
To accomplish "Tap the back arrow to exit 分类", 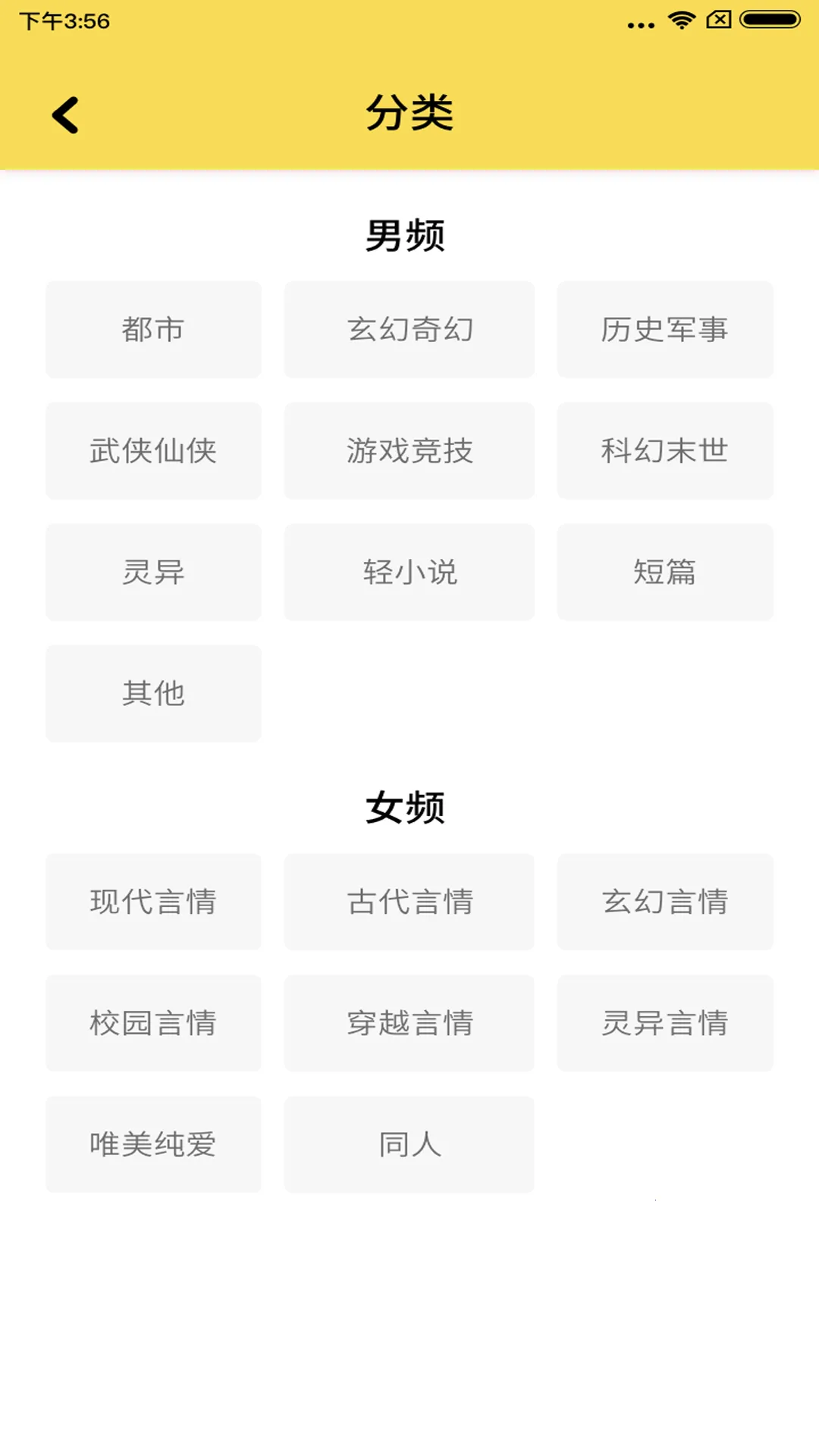I will pyautogui.click(x=65, y=114).
